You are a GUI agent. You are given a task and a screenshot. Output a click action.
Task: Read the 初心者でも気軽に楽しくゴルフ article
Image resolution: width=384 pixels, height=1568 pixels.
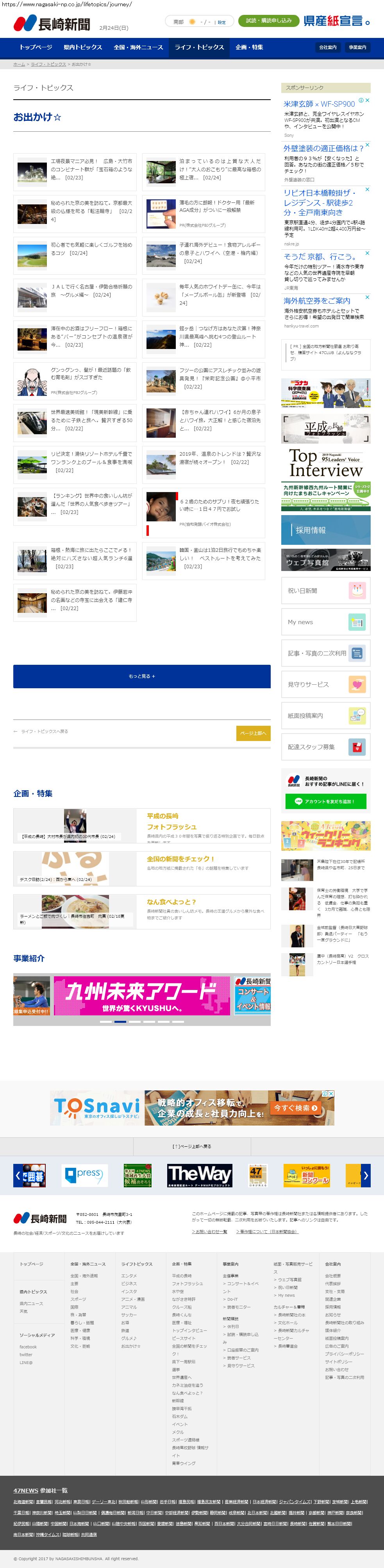[75, 252]
